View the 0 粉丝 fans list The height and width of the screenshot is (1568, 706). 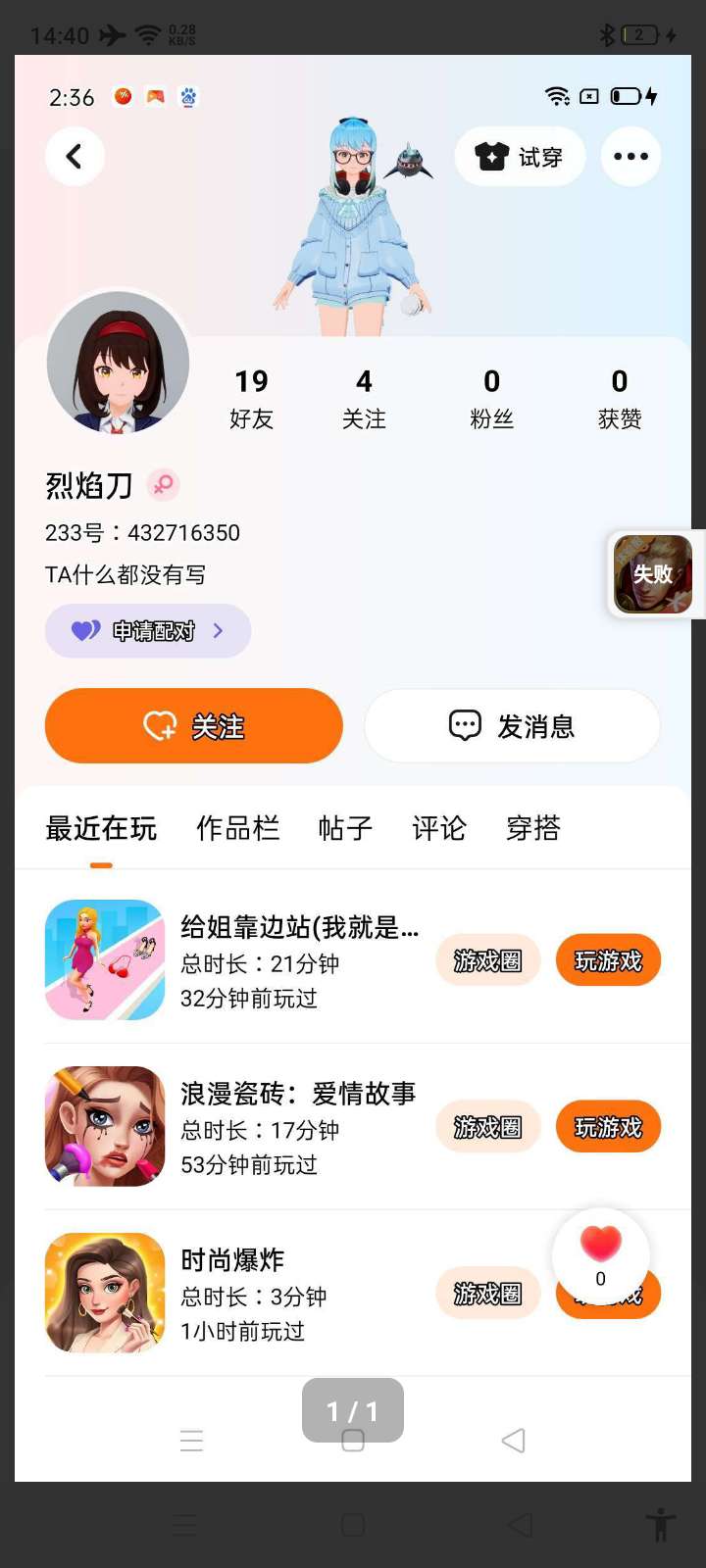click(491, 398)
